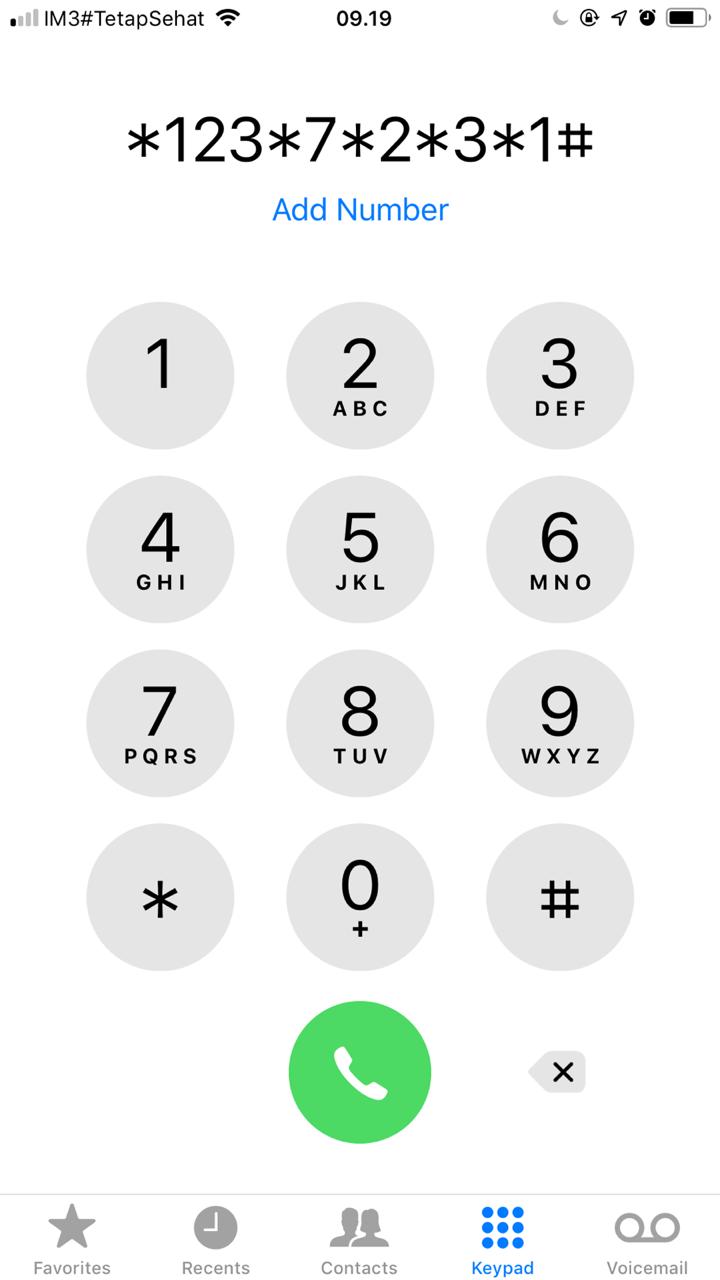Viewport: 720px width, 1280px height.
Task: Switch to the Favorites tab
Action: [x=72, y=1240]
